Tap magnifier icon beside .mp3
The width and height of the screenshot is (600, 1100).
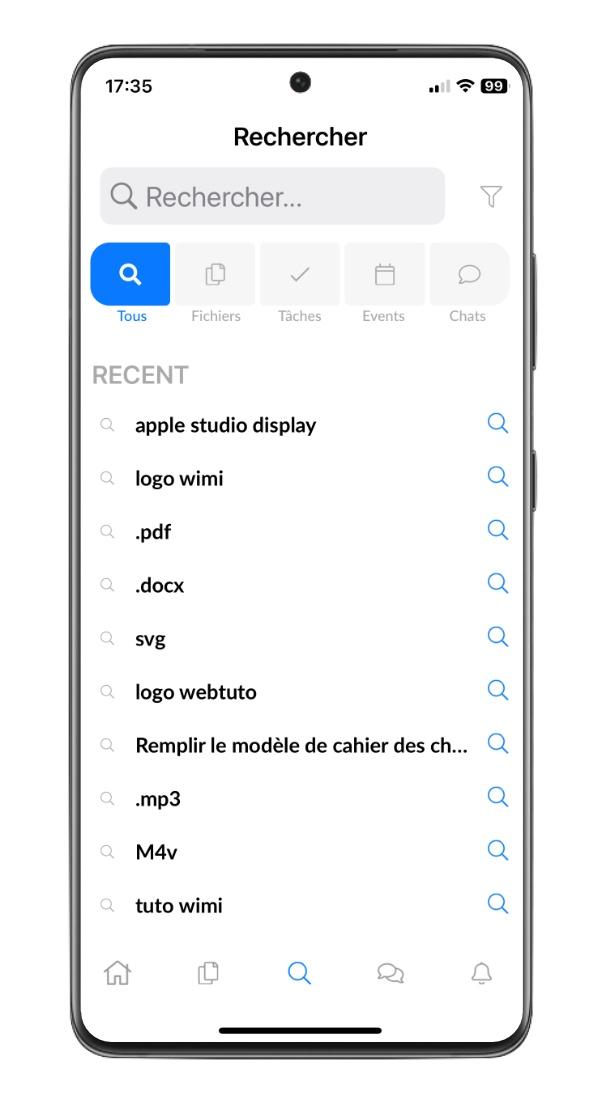(x=498, y=796)
